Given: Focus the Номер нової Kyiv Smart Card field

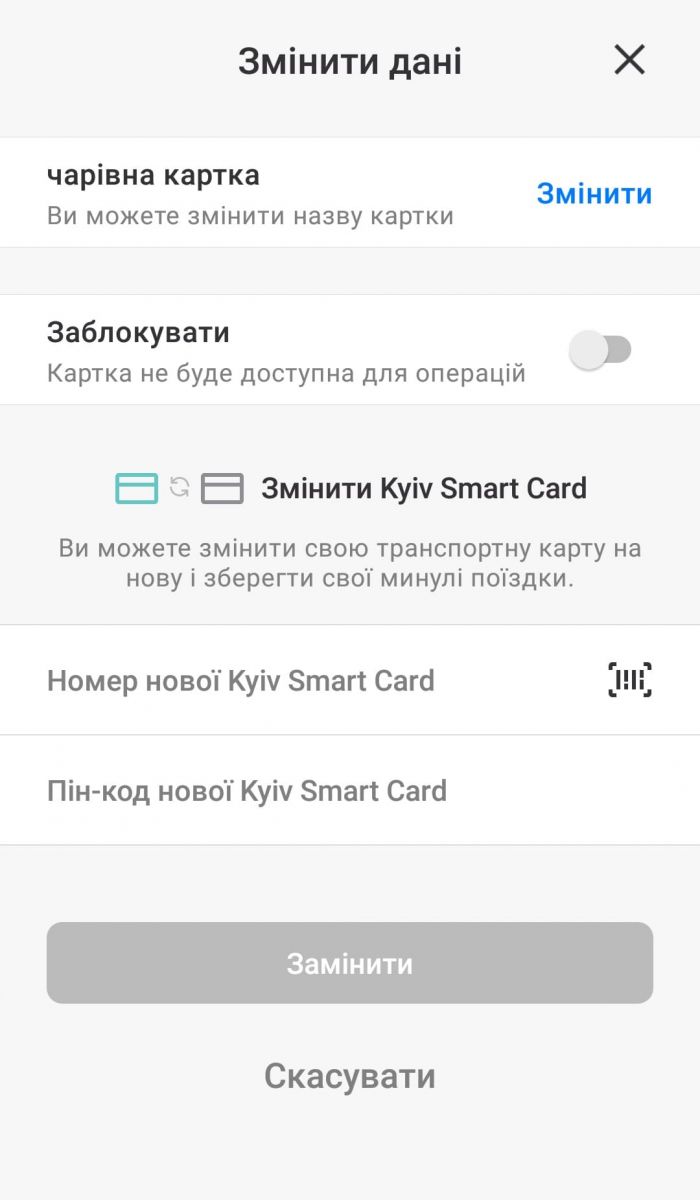Looking at the screenshot, I should (x=300, y=681).
